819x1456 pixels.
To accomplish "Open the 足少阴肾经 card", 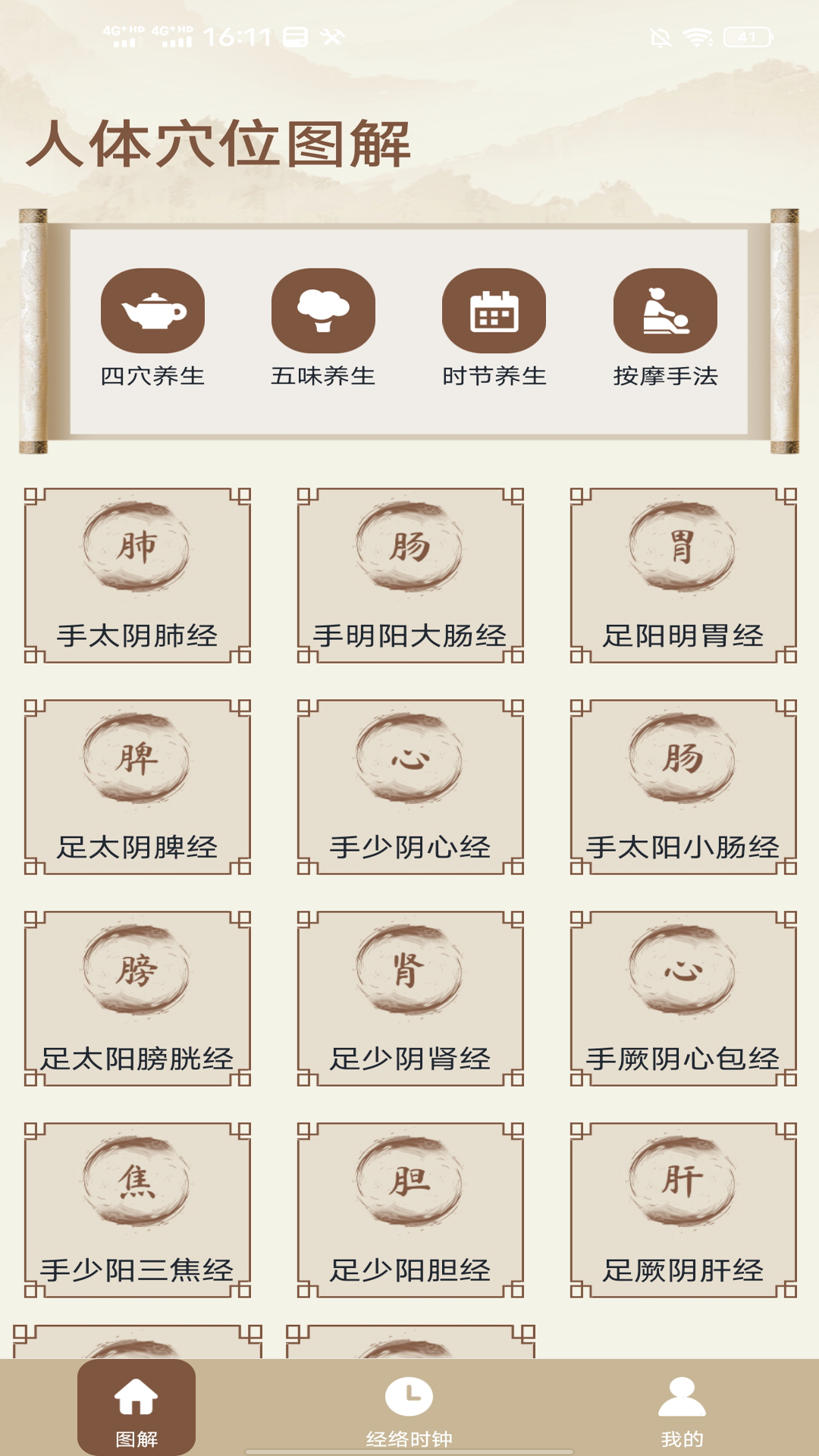I will point(410,999).
